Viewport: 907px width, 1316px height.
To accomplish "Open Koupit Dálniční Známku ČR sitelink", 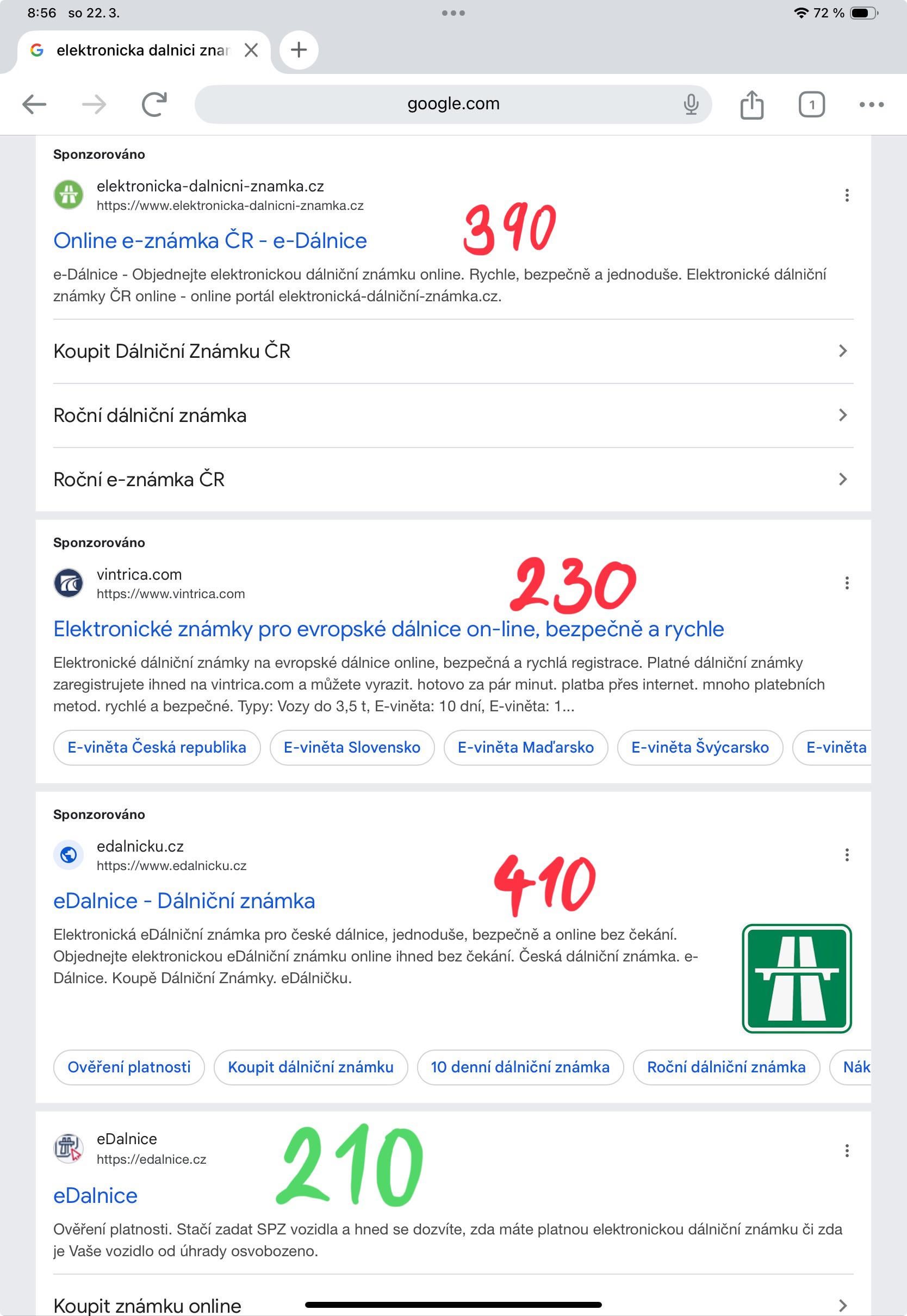I will pyautogui.click(x=453, y=351).
